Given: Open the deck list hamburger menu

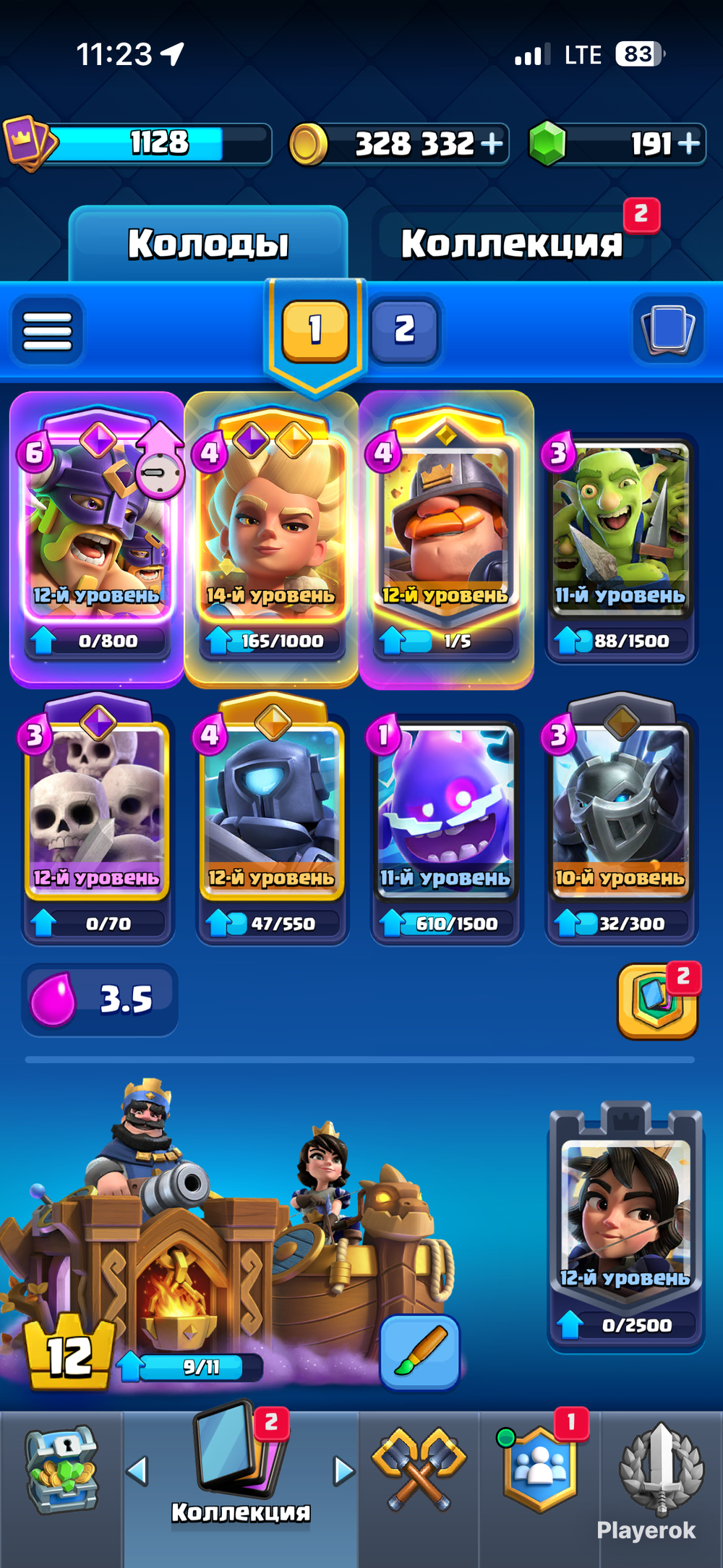Looking at the screenshot, I should point(48,331).
